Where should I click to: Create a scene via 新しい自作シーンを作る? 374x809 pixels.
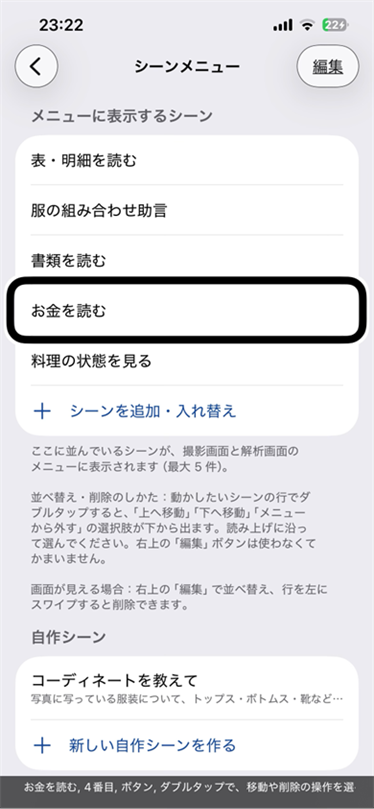[x=187, y=745]
